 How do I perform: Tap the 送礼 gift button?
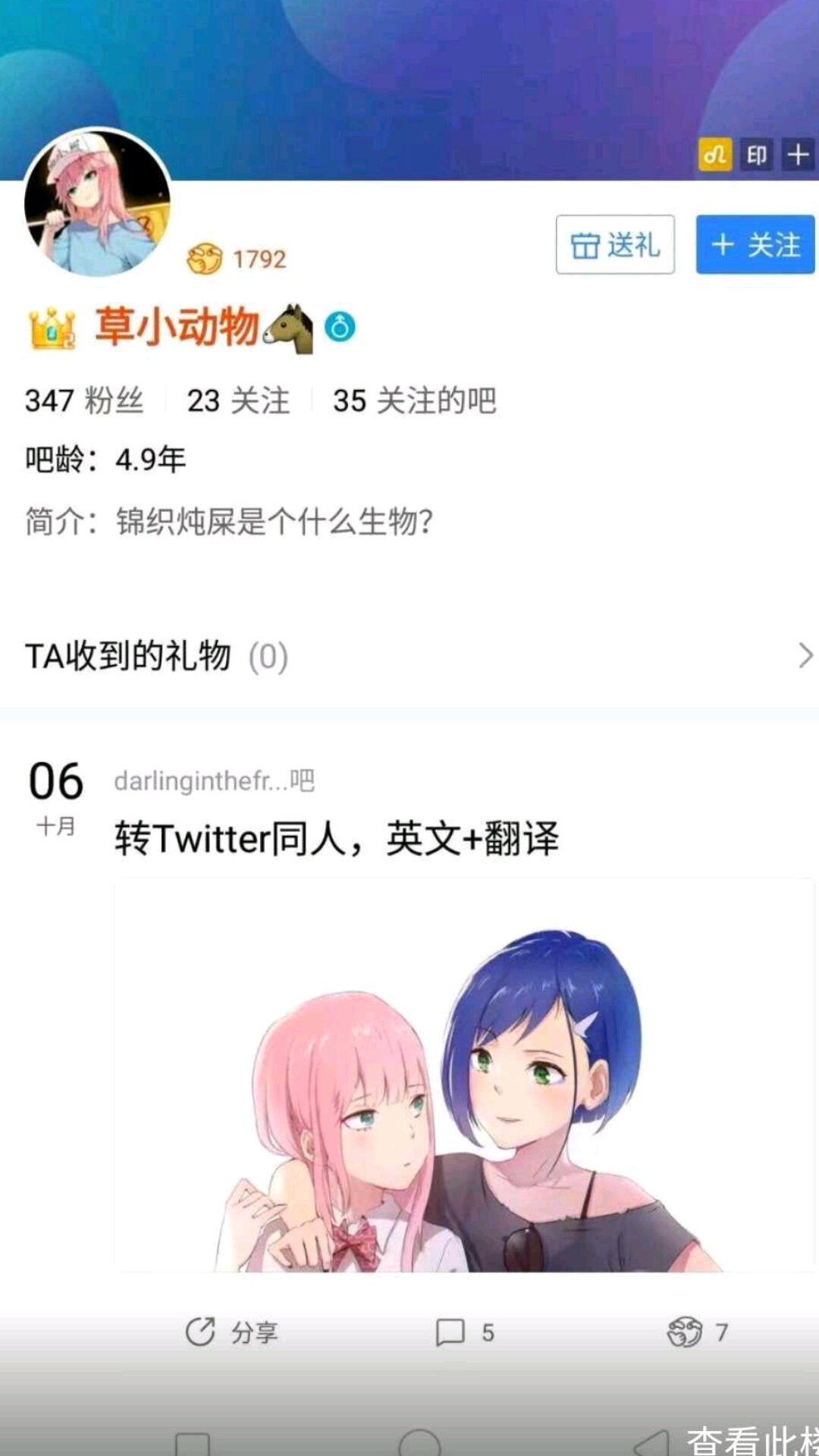[615, 244]
